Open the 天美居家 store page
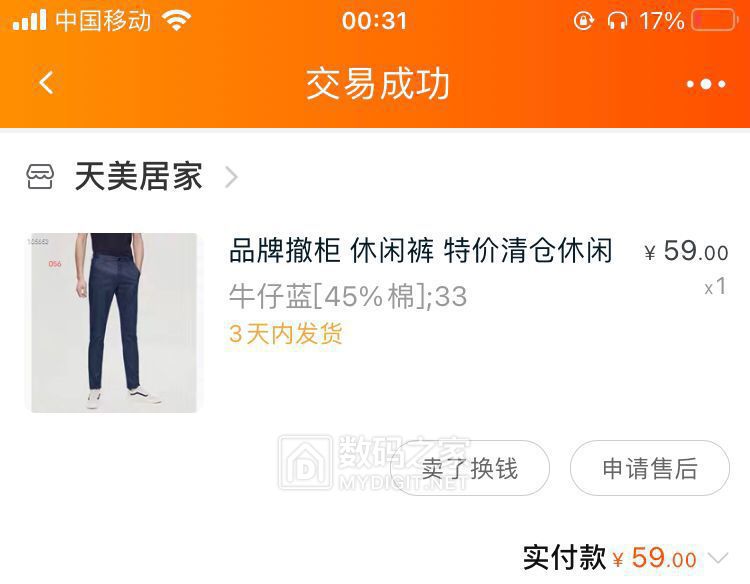The height and width of the screenshot is (584, 750). (x=138, y=178)
